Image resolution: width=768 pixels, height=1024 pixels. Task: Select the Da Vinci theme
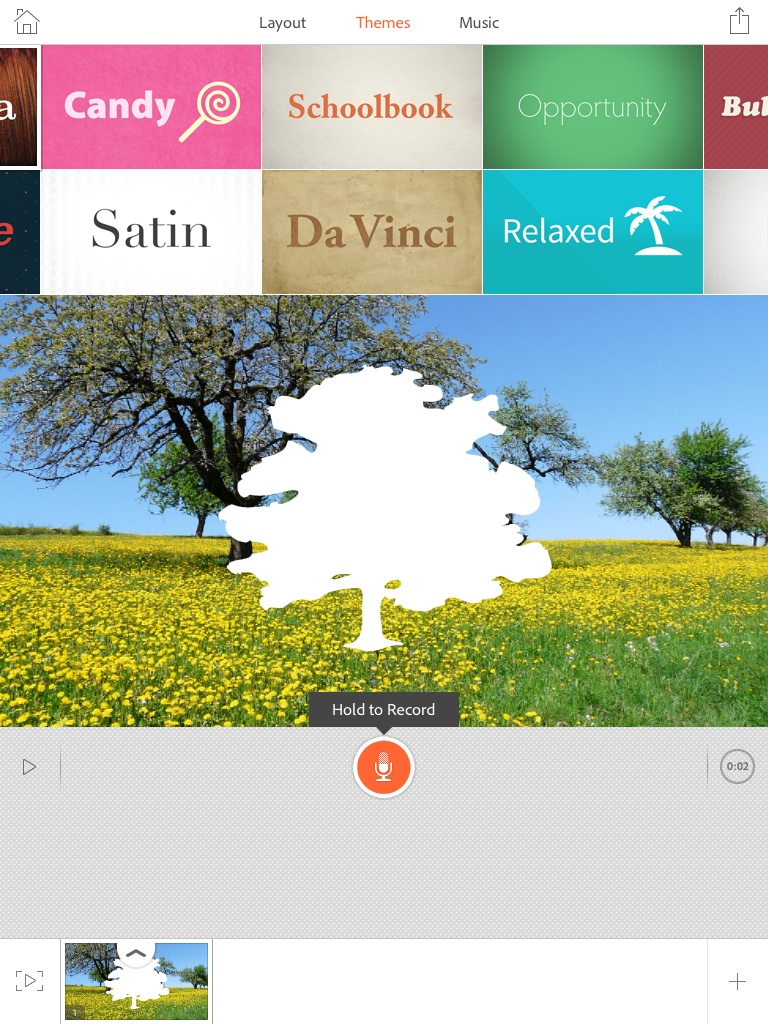(x=372, y=232)
